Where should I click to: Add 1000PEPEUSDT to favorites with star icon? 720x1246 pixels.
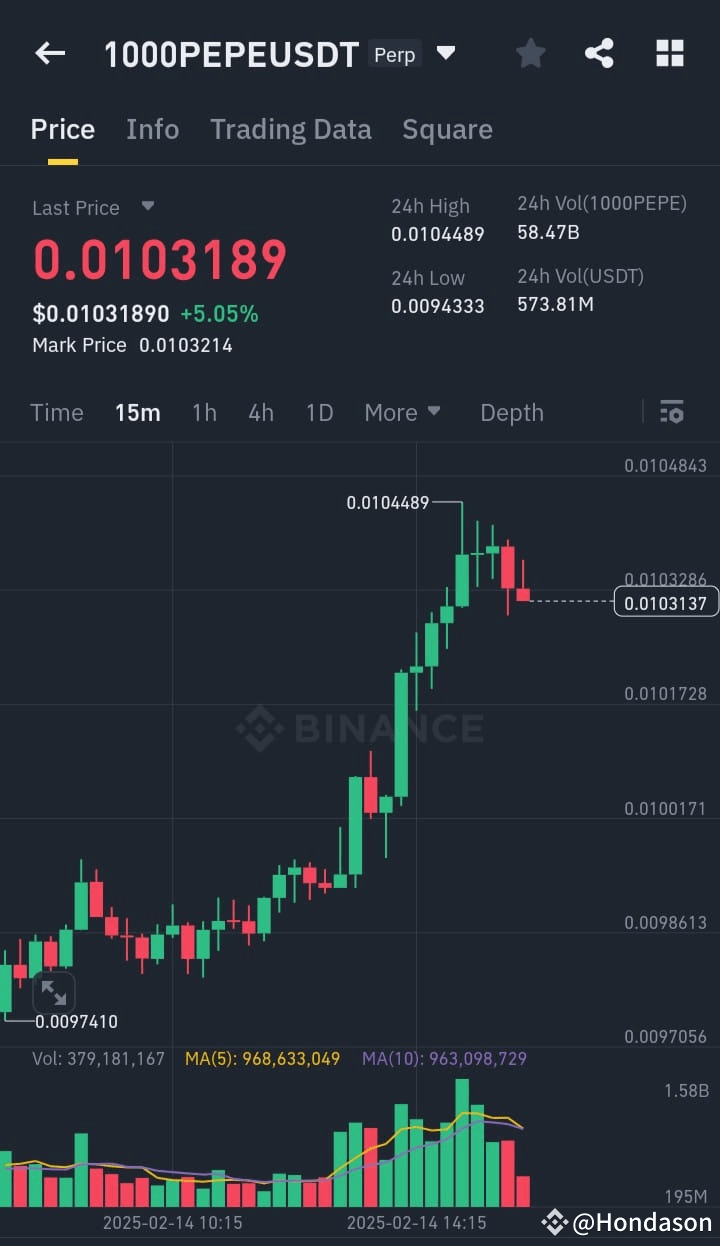530,53
